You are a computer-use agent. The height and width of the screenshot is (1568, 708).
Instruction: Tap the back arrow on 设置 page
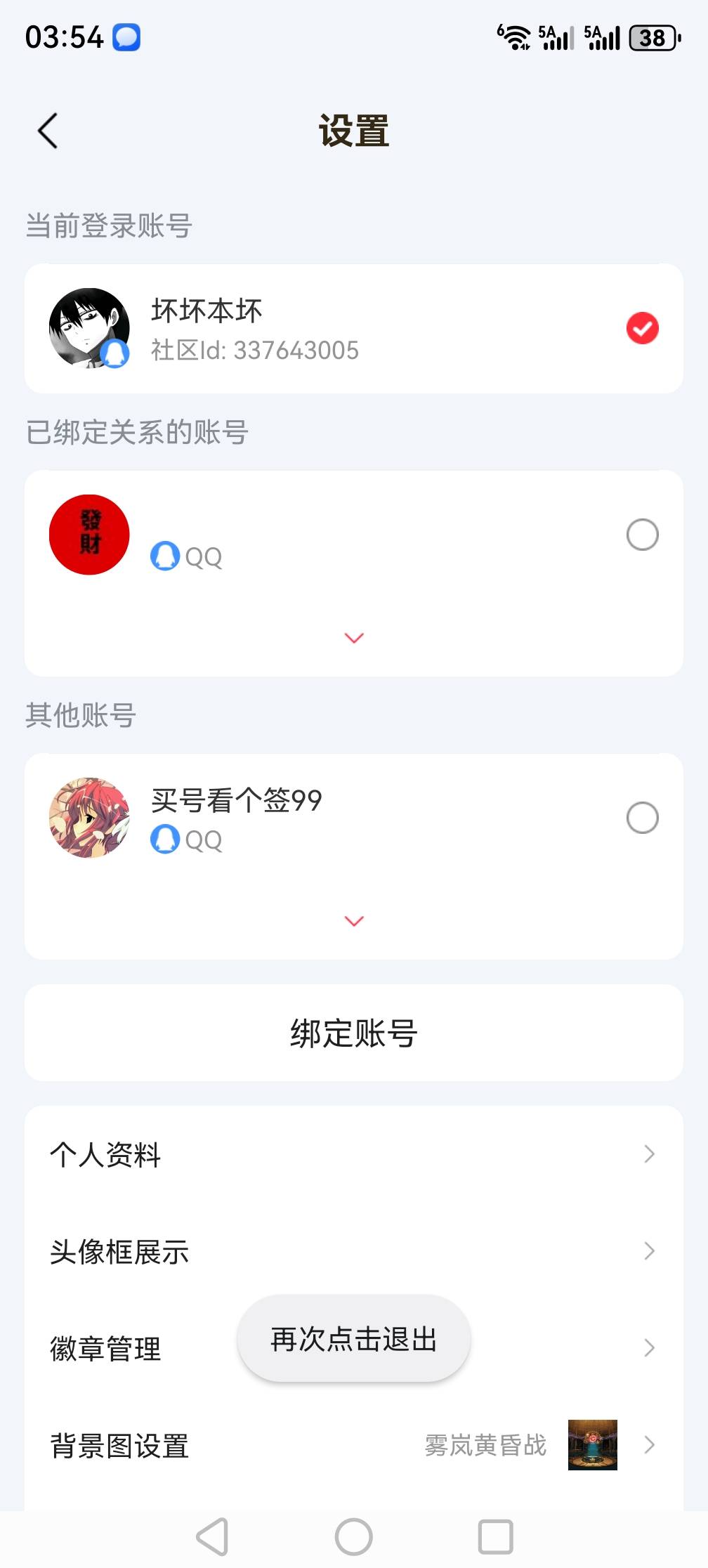pyautogui.click(x=47, y=130)
